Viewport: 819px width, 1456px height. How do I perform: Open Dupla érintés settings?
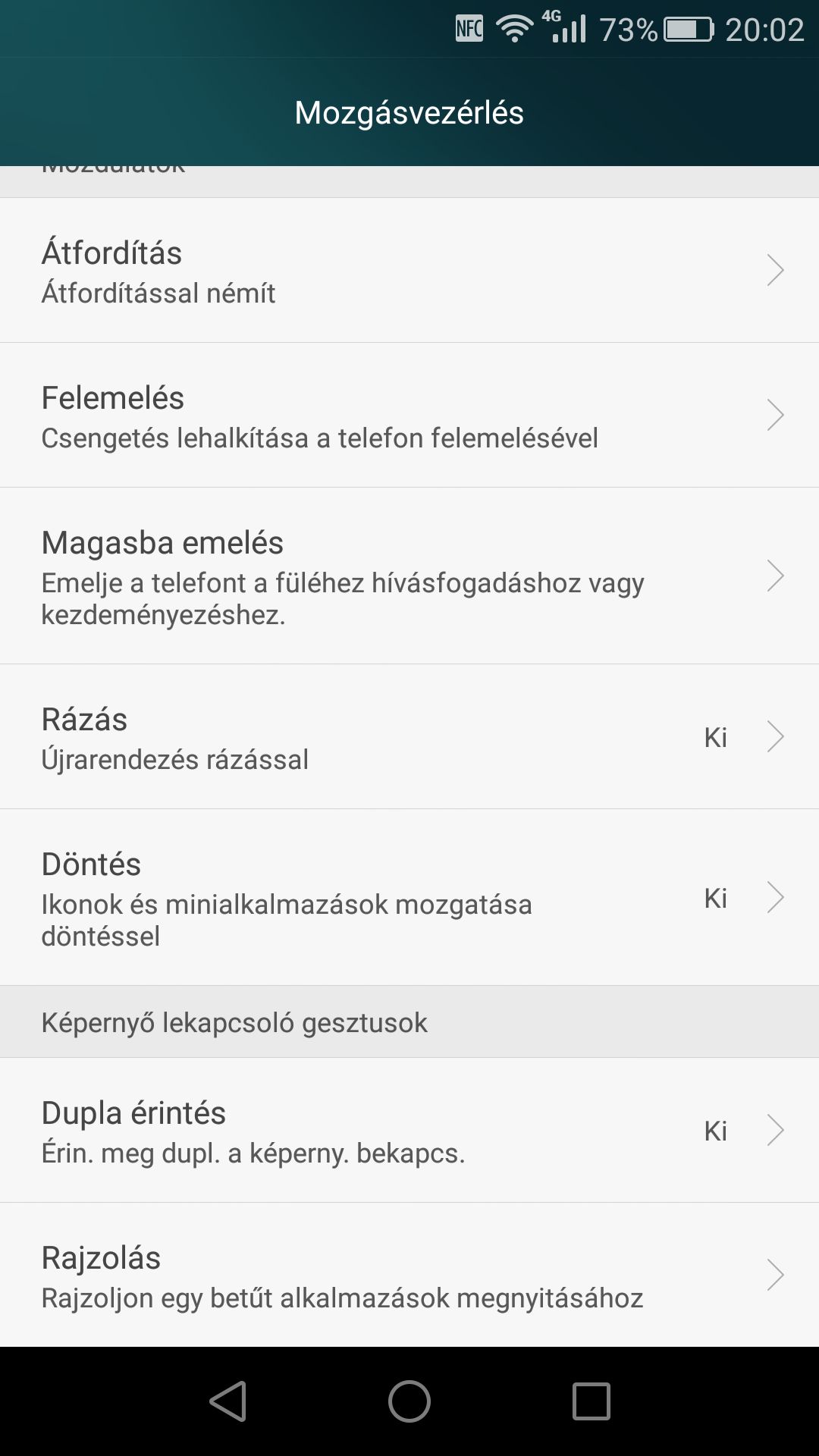[x=409, y=1130]
